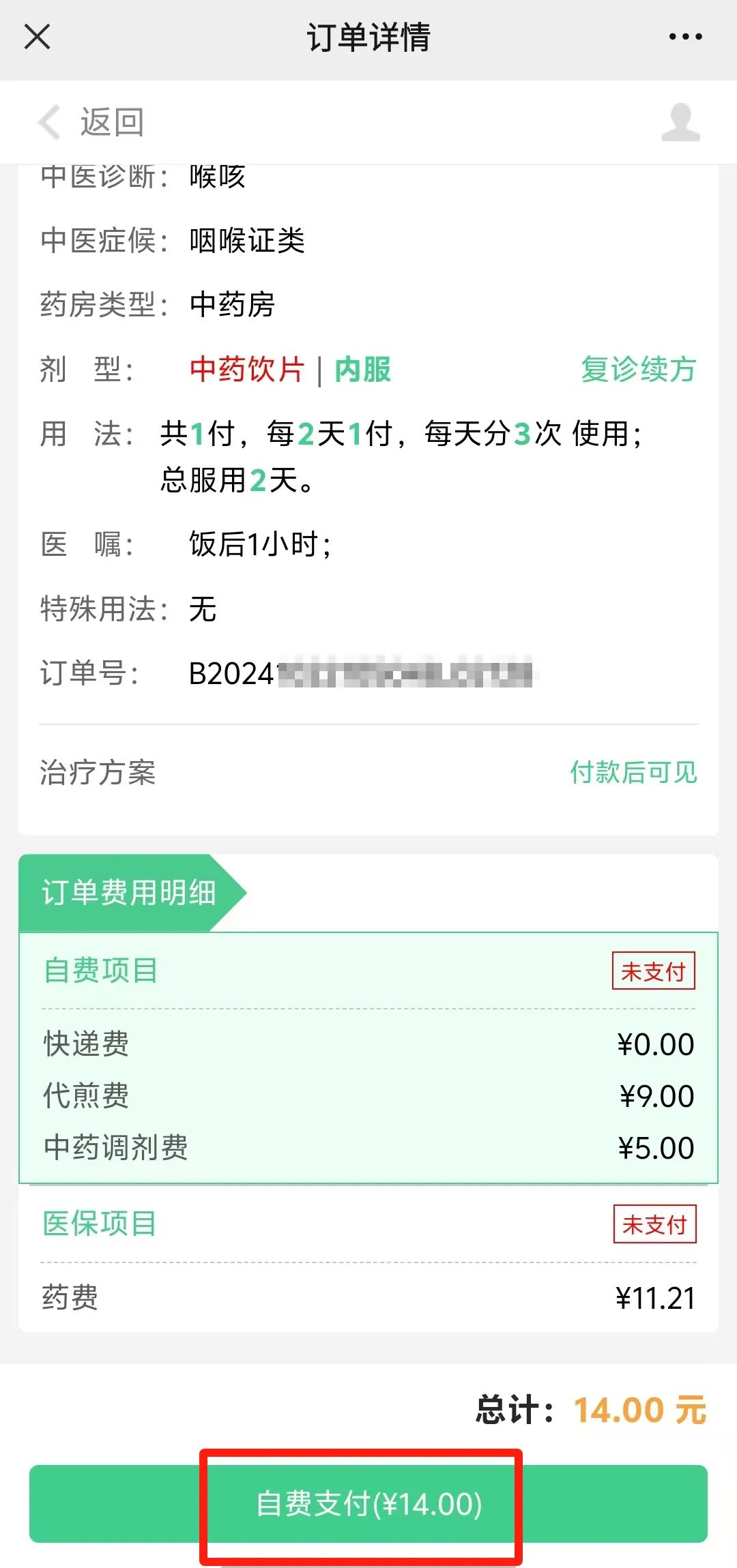Tap the 代煎费 ¥9.00 row

point(369,1096)
